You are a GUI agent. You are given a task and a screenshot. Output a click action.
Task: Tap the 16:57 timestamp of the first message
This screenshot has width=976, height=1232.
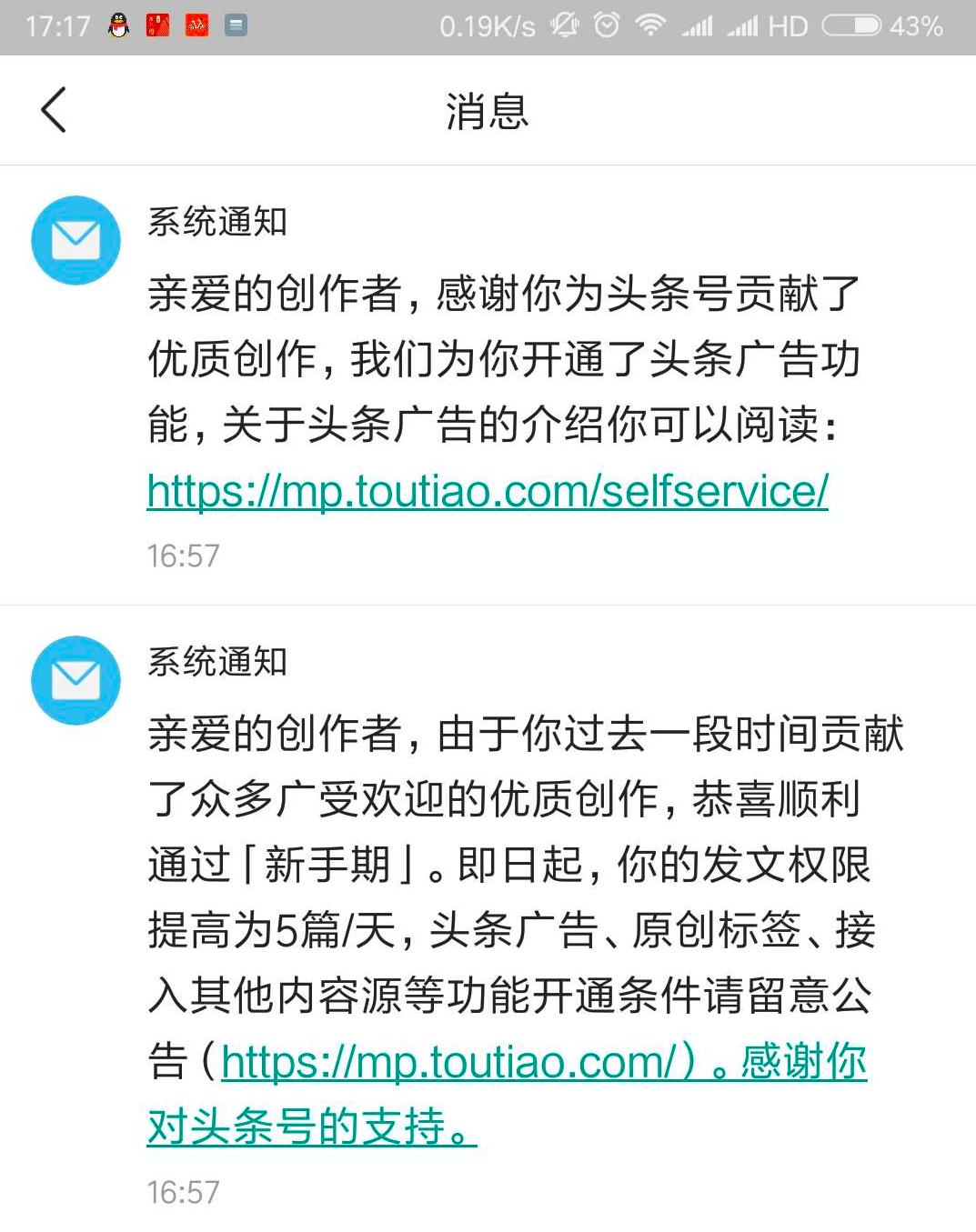click(x=182, y=556)
